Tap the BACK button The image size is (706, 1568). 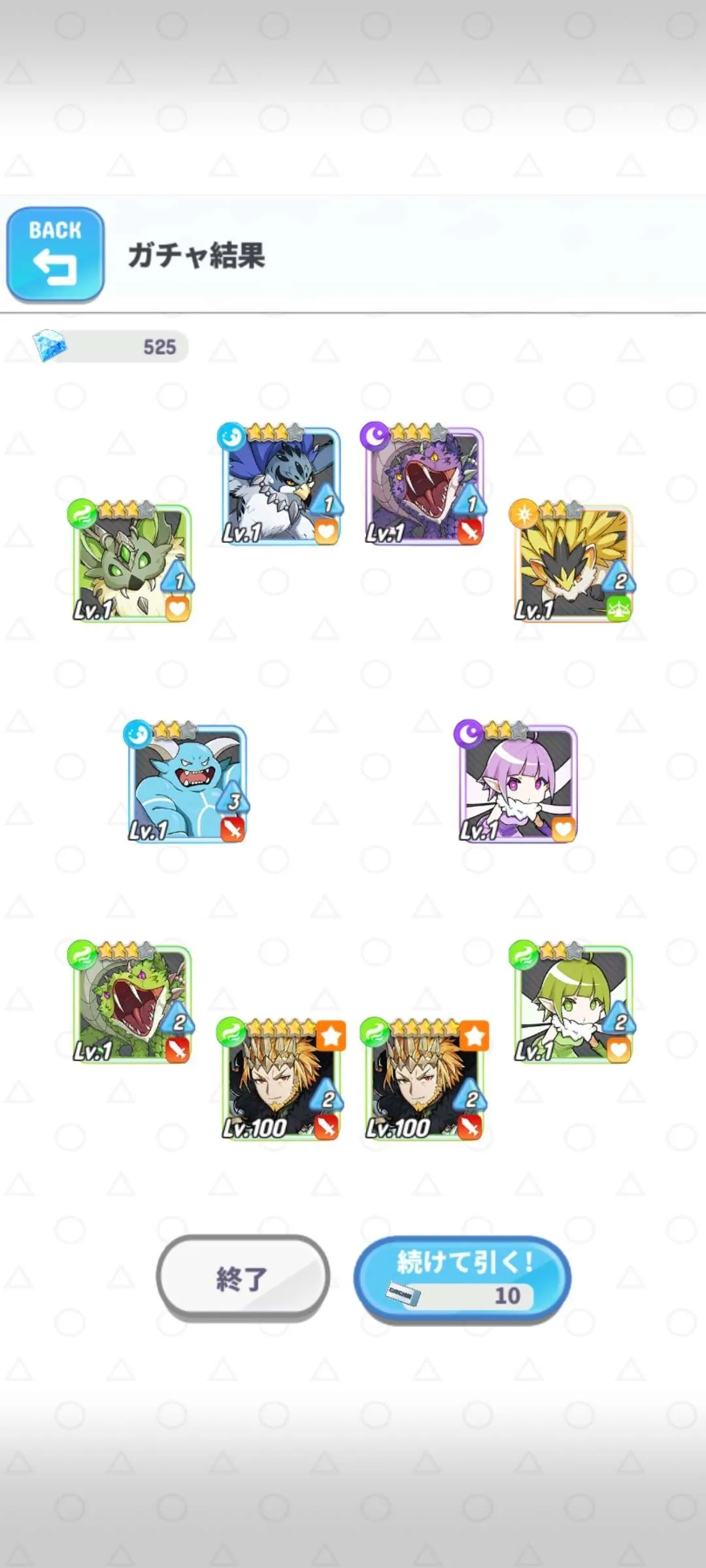55,254
